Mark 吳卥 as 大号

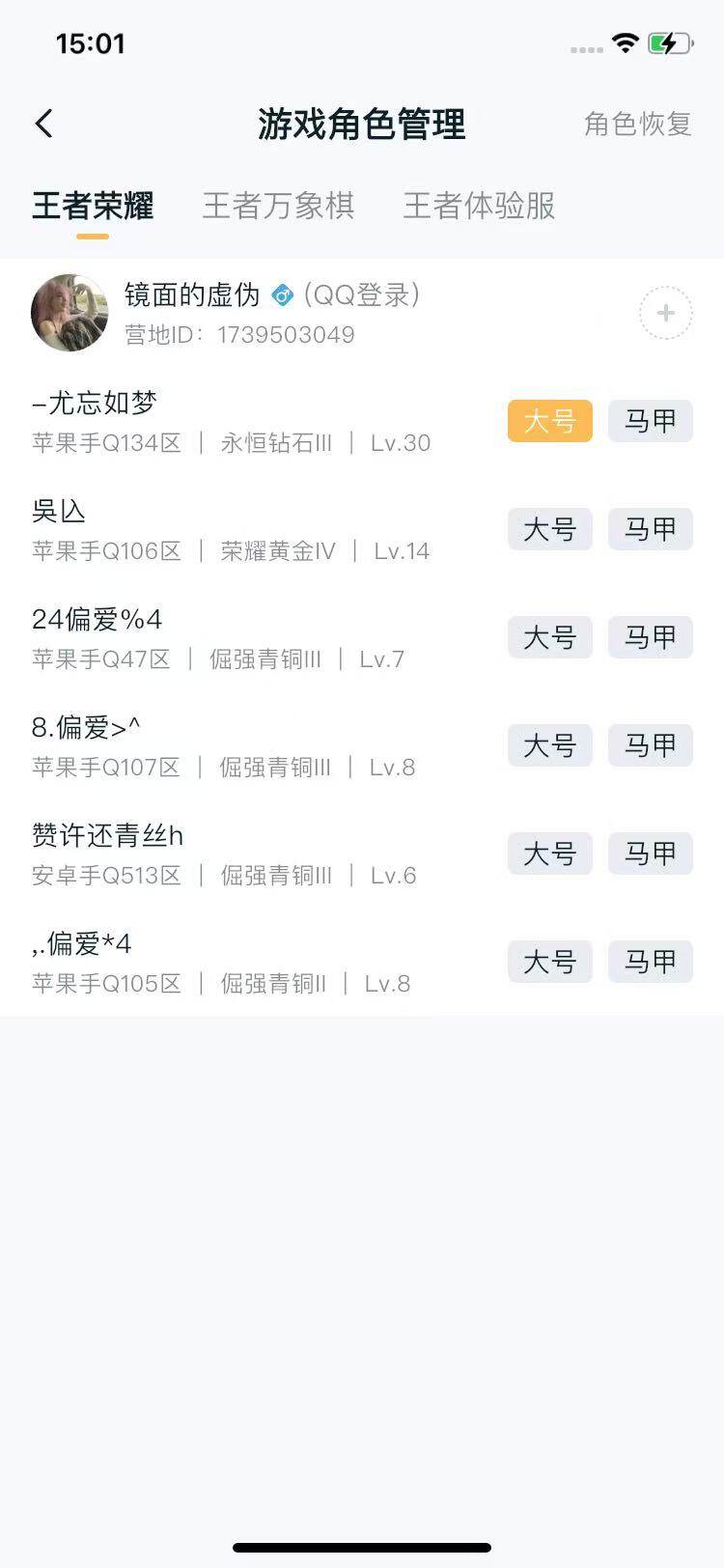coord(549,529)
